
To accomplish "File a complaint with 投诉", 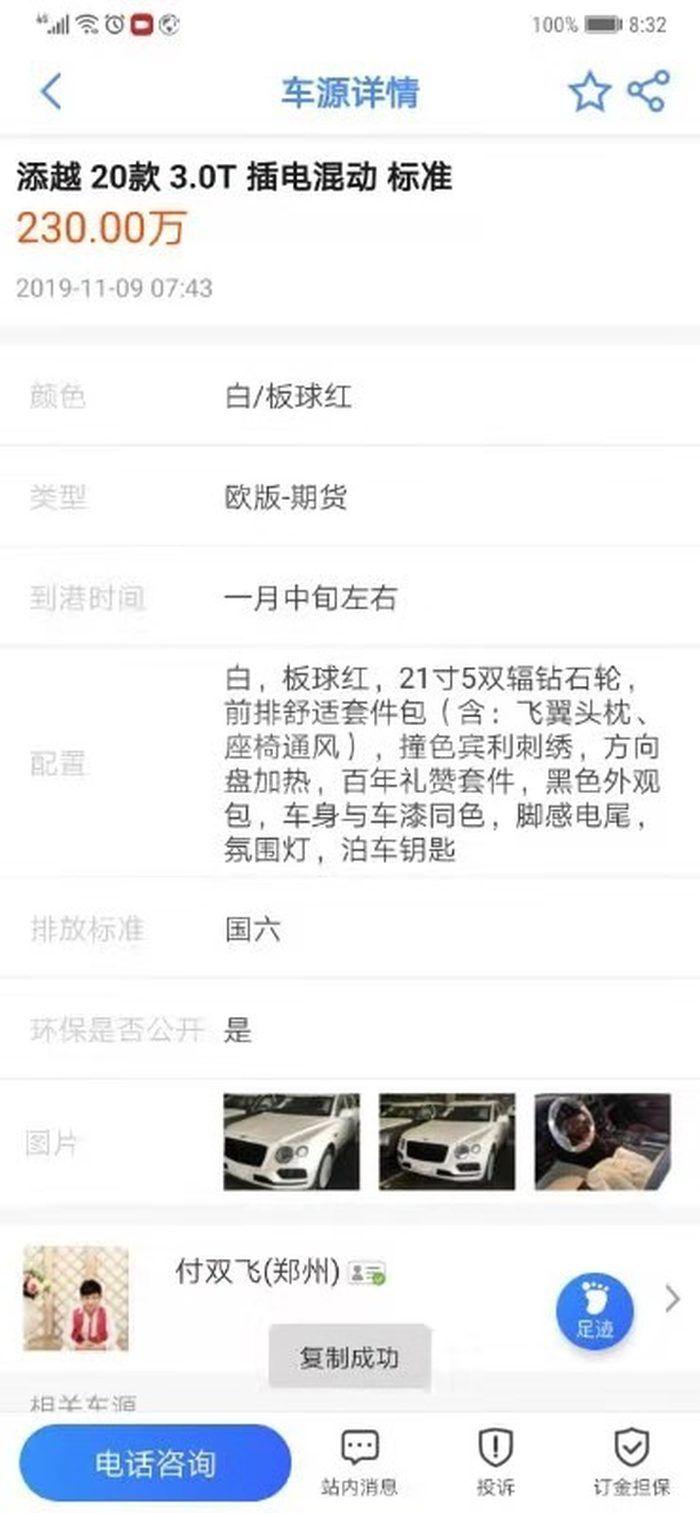I will point(495,1462).
